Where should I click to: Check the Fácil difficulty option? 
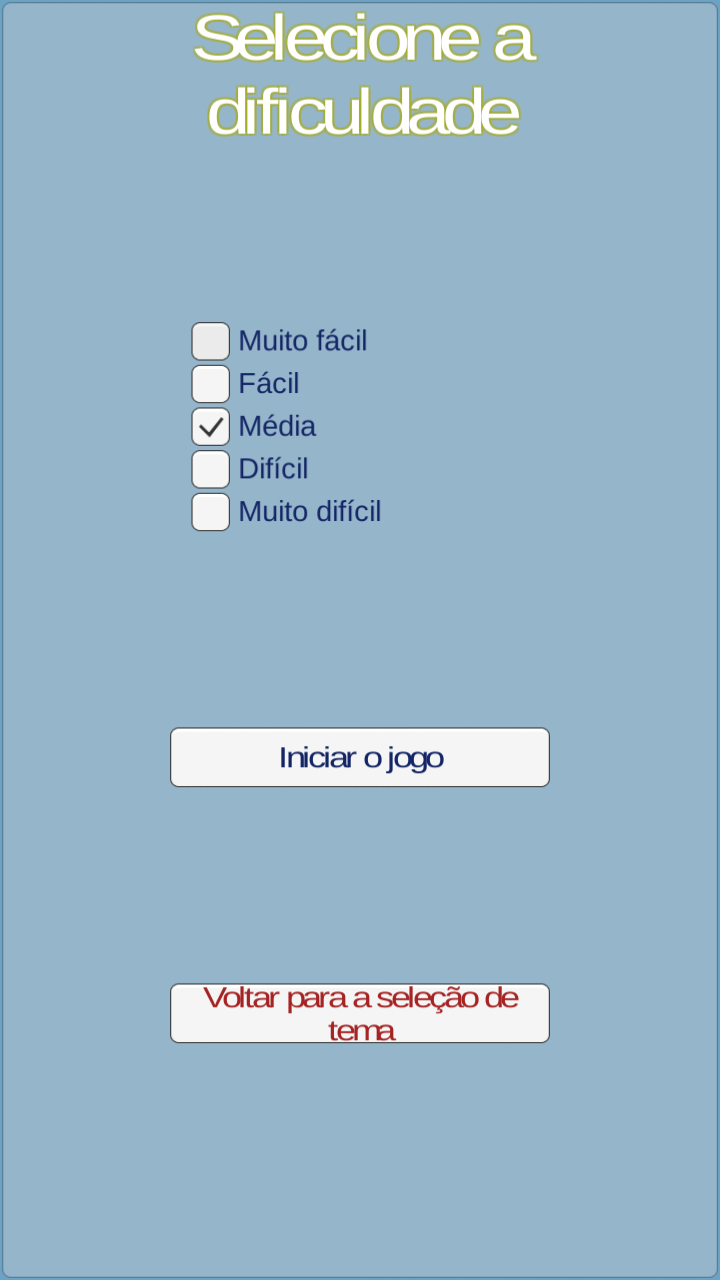coord(211,384)
